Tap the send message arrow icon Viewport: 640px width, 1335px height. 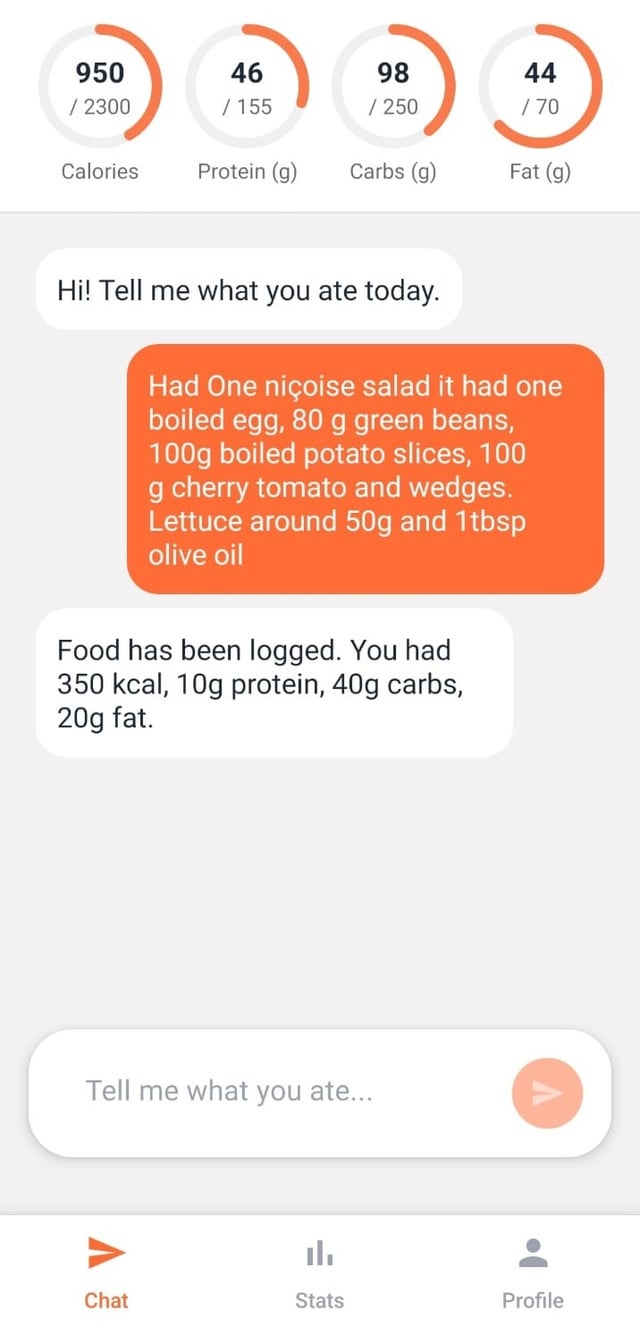click(x=546, y=1093)
